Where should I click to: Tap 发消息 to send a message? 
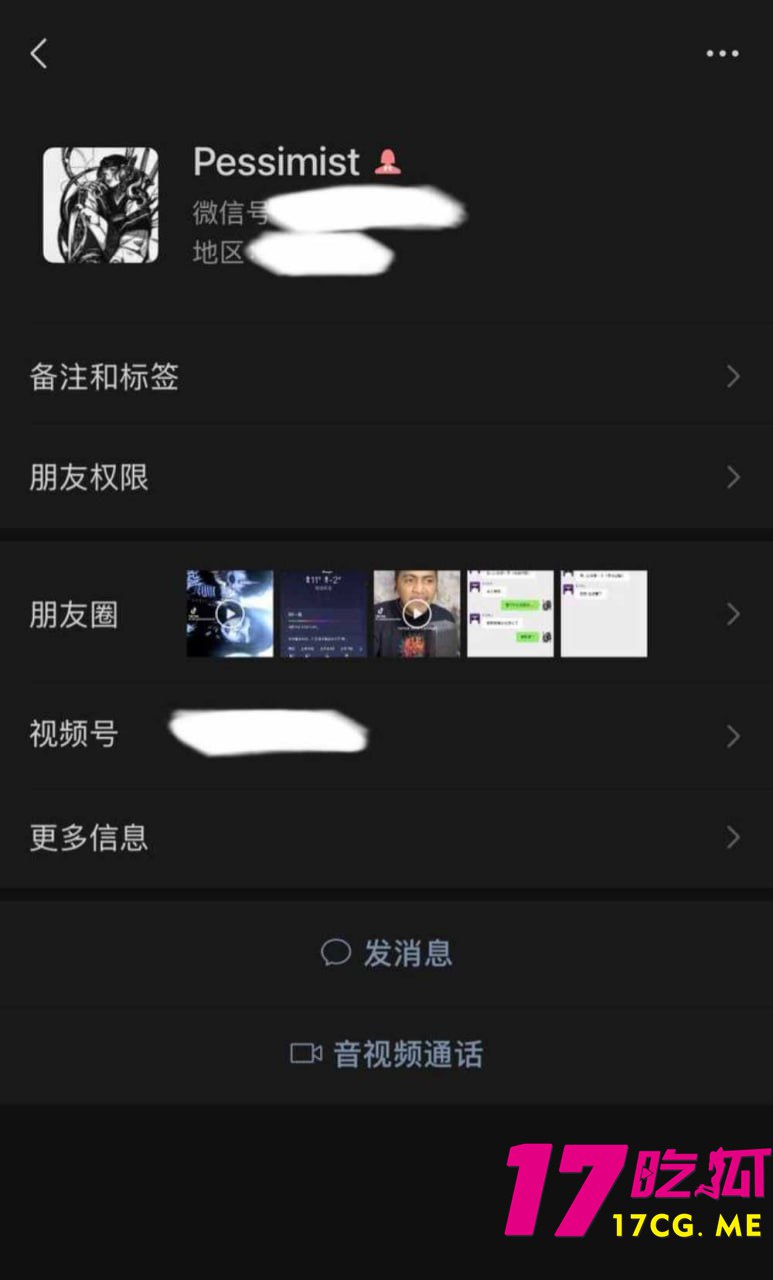coord(386,953)
